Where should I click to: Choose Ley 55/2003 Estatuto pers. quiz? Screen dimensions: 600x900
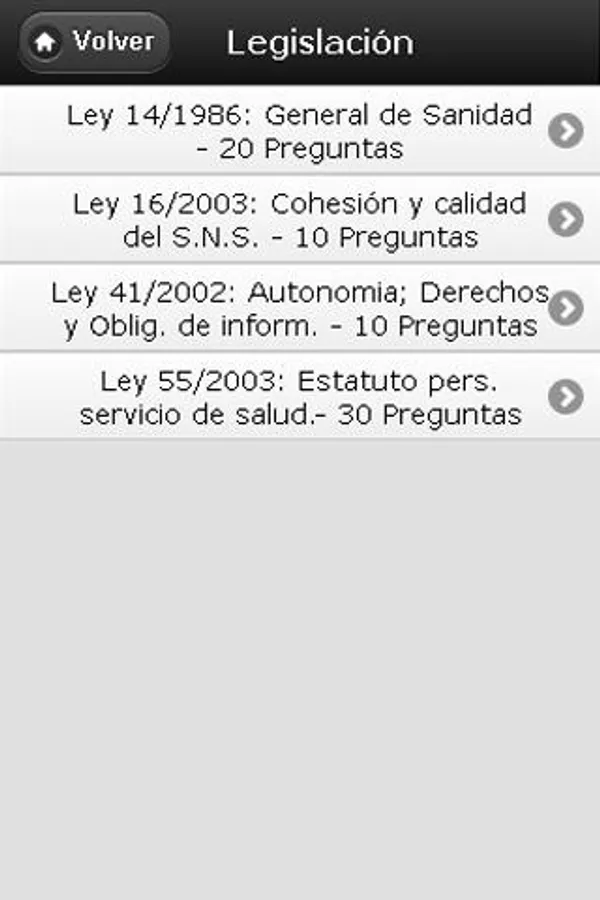300,397
